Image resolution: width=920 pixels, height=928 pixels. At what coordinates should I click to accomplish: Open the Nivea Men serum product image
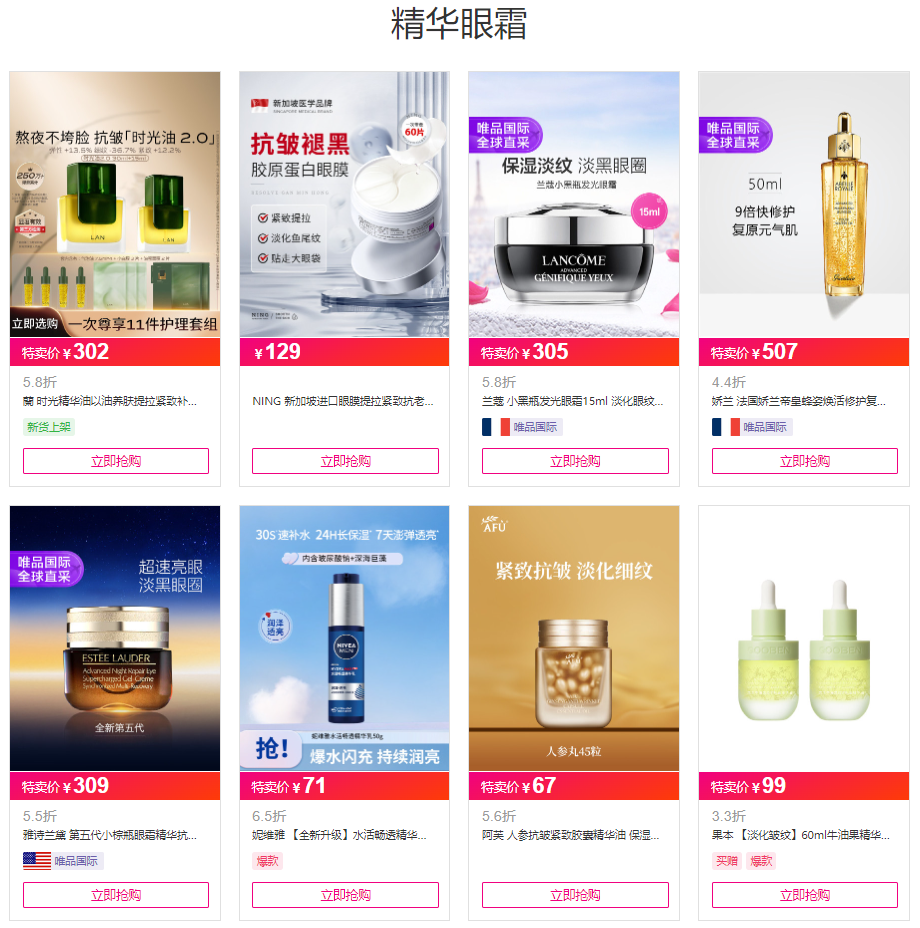pos(345,638)
